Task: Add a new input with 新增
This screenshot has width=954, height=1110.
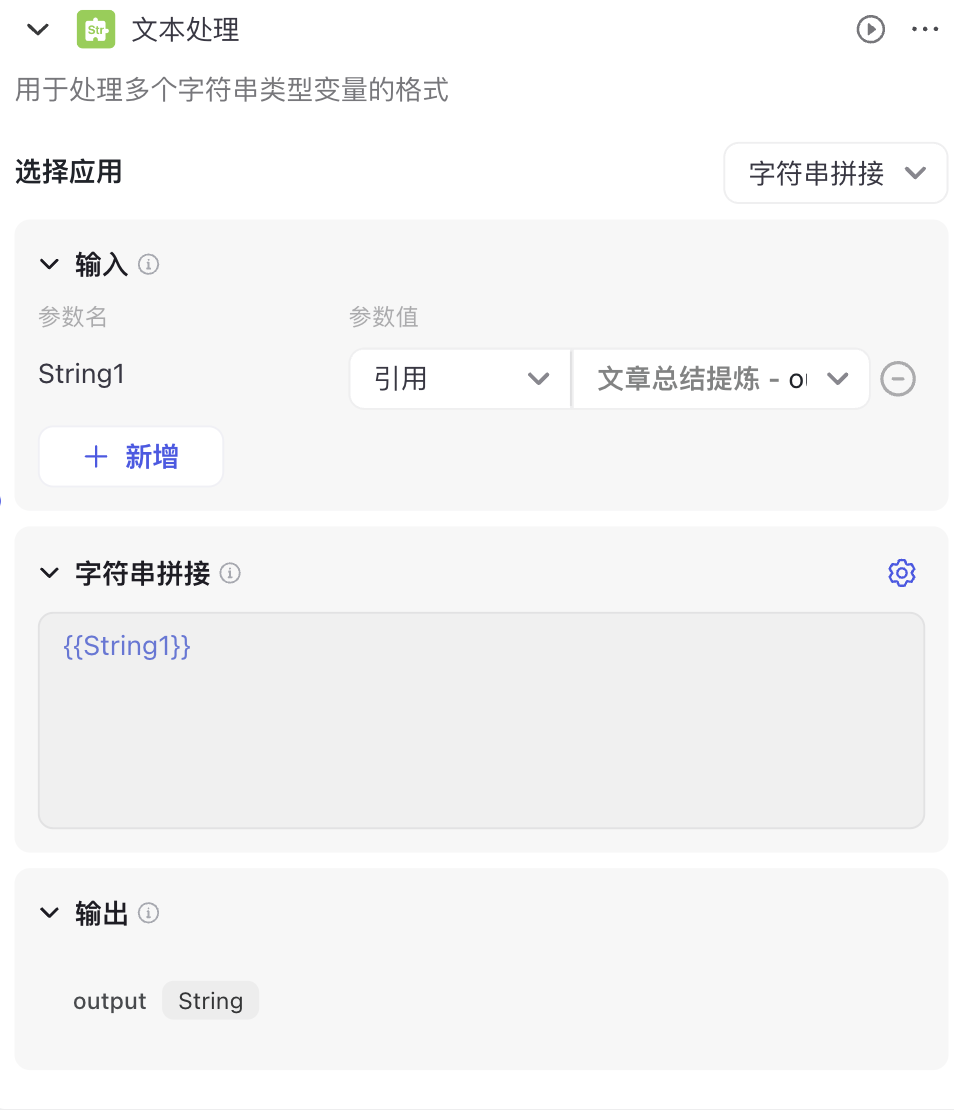Action: pos(131,457)
